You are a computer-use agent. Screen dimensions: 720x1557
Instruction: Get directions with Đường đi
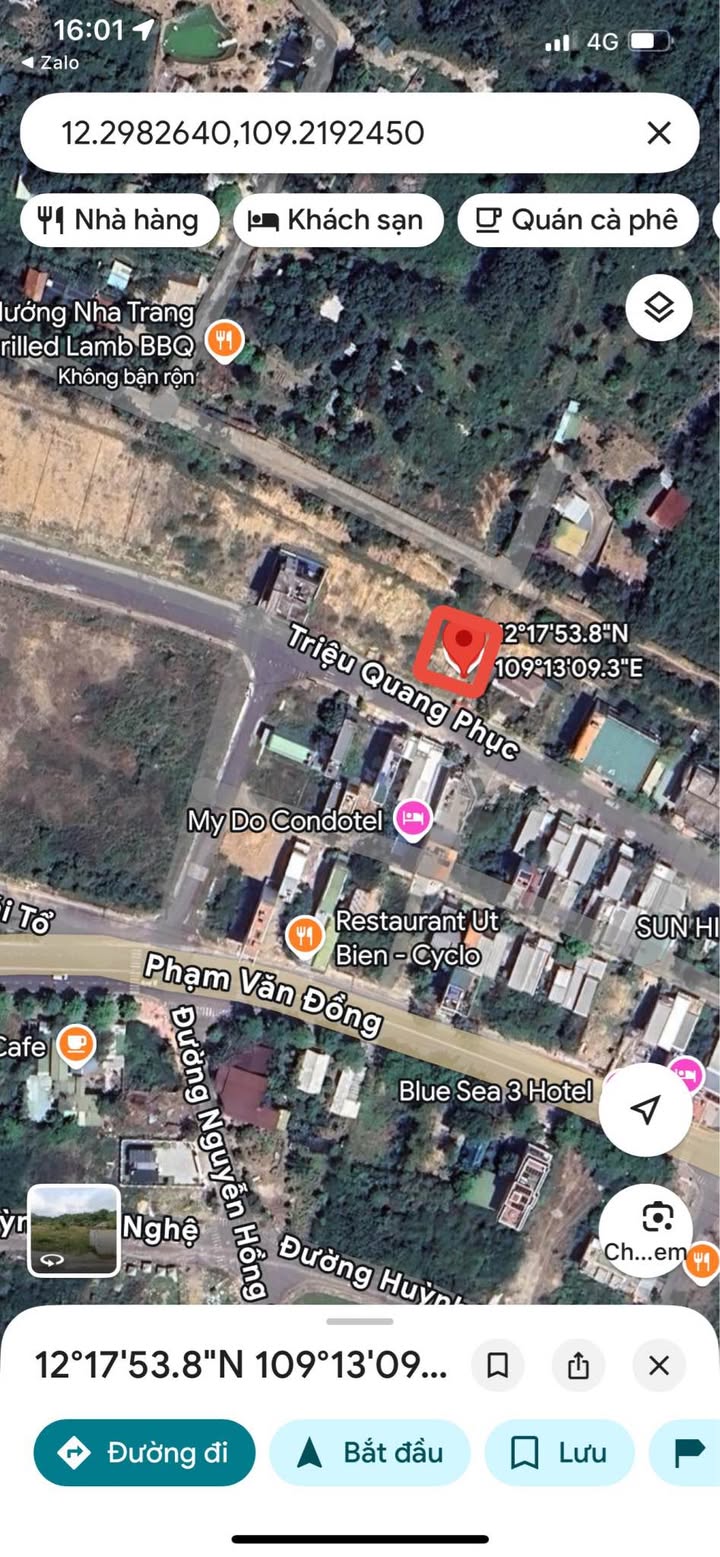click(x=145, y=1452)
